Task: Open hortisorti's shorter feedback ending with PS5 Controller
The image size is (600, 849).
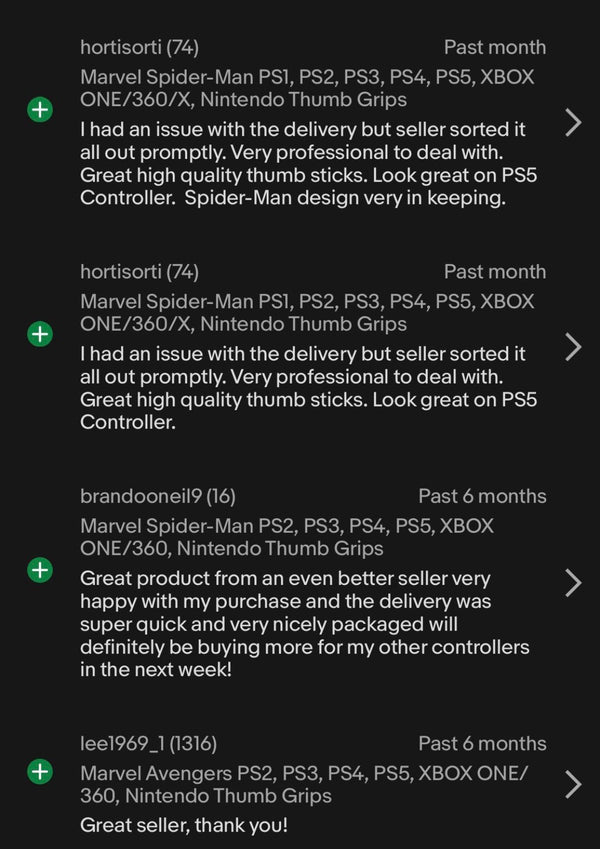Action: point(572,346)
